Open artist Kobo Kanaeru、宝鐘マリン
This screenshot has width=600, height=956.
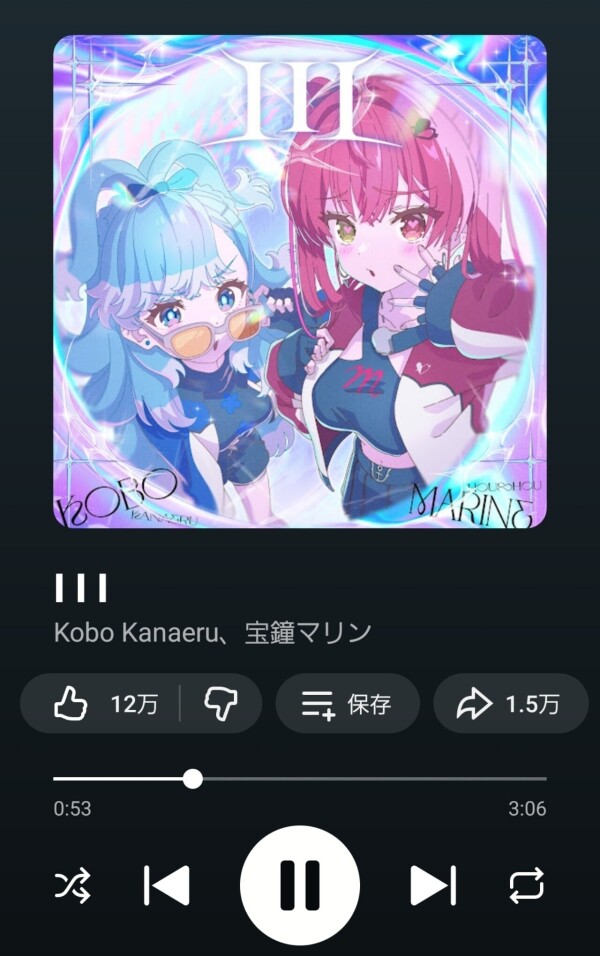click(212, 633)
